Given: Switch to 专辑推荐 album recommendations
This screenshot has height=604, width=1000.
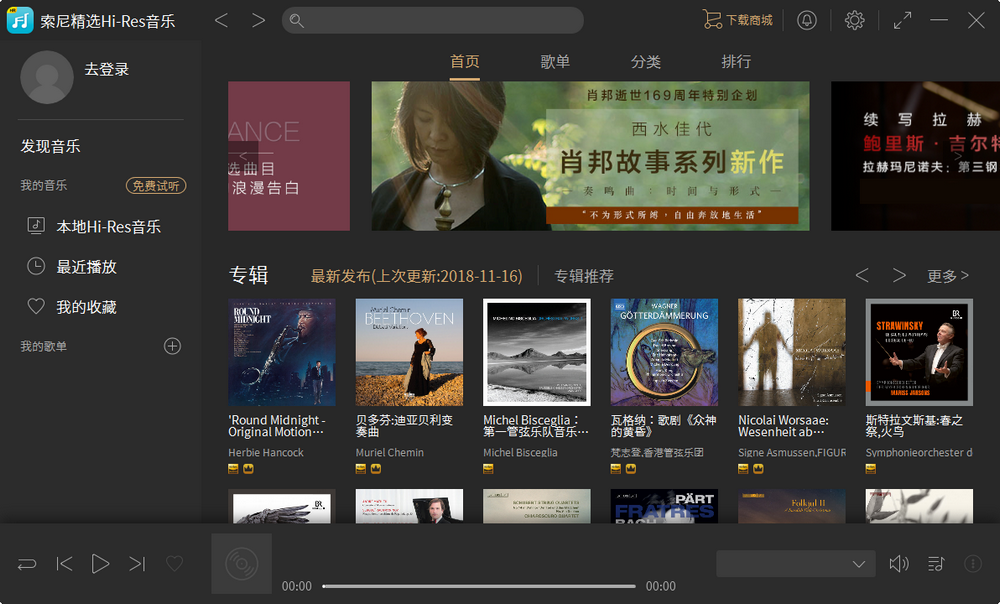Looking at the screenshot, I should pyautogui.click(x=584, y=276).
